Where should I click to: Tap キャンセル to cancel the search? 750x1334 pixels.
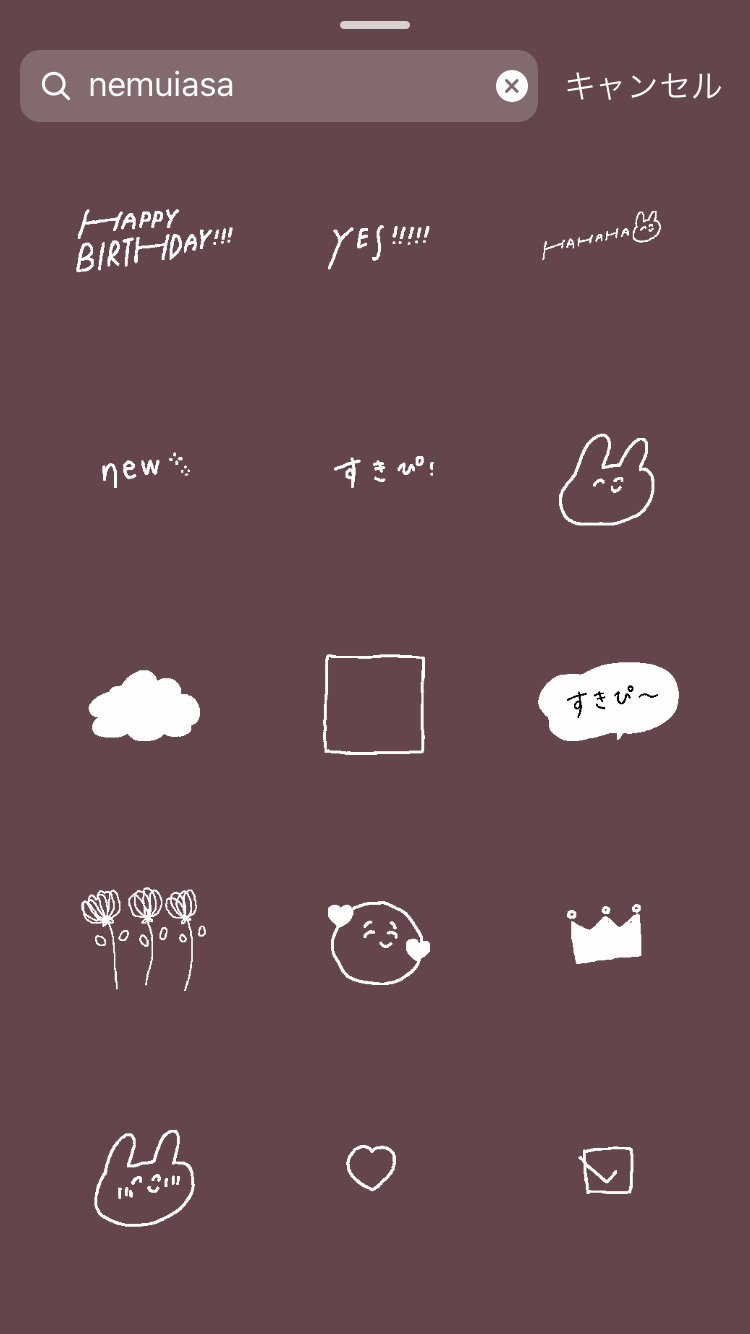pyautogui.click(x=643, y=86)
